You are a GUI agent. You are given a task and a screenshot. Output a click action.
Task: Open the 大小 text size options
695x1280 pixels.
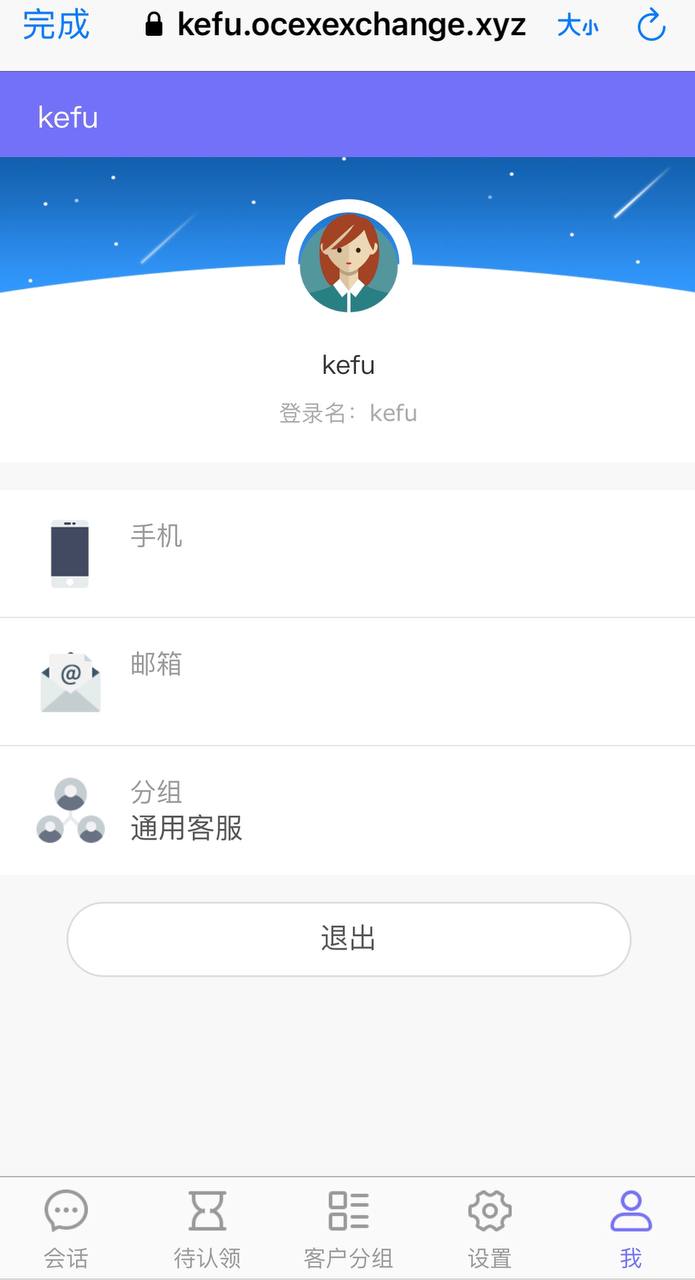point(578,26)
